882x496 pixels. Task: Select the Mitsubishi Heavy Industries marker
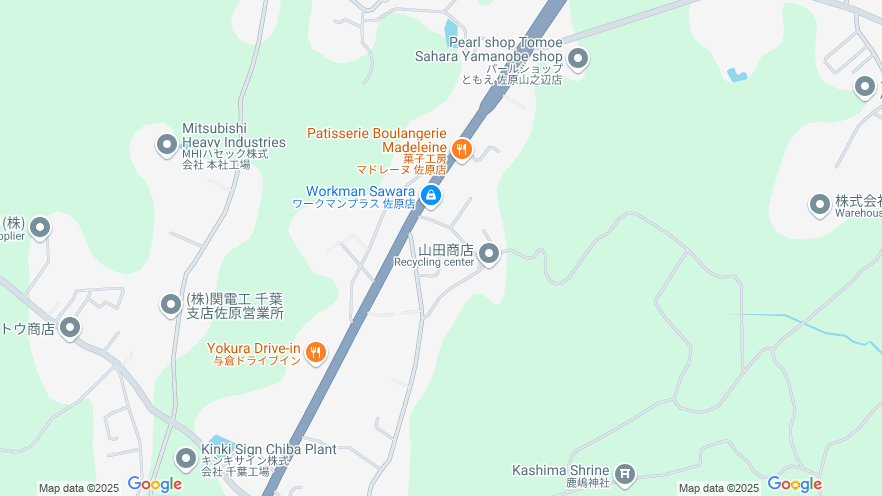click(167, 145)
